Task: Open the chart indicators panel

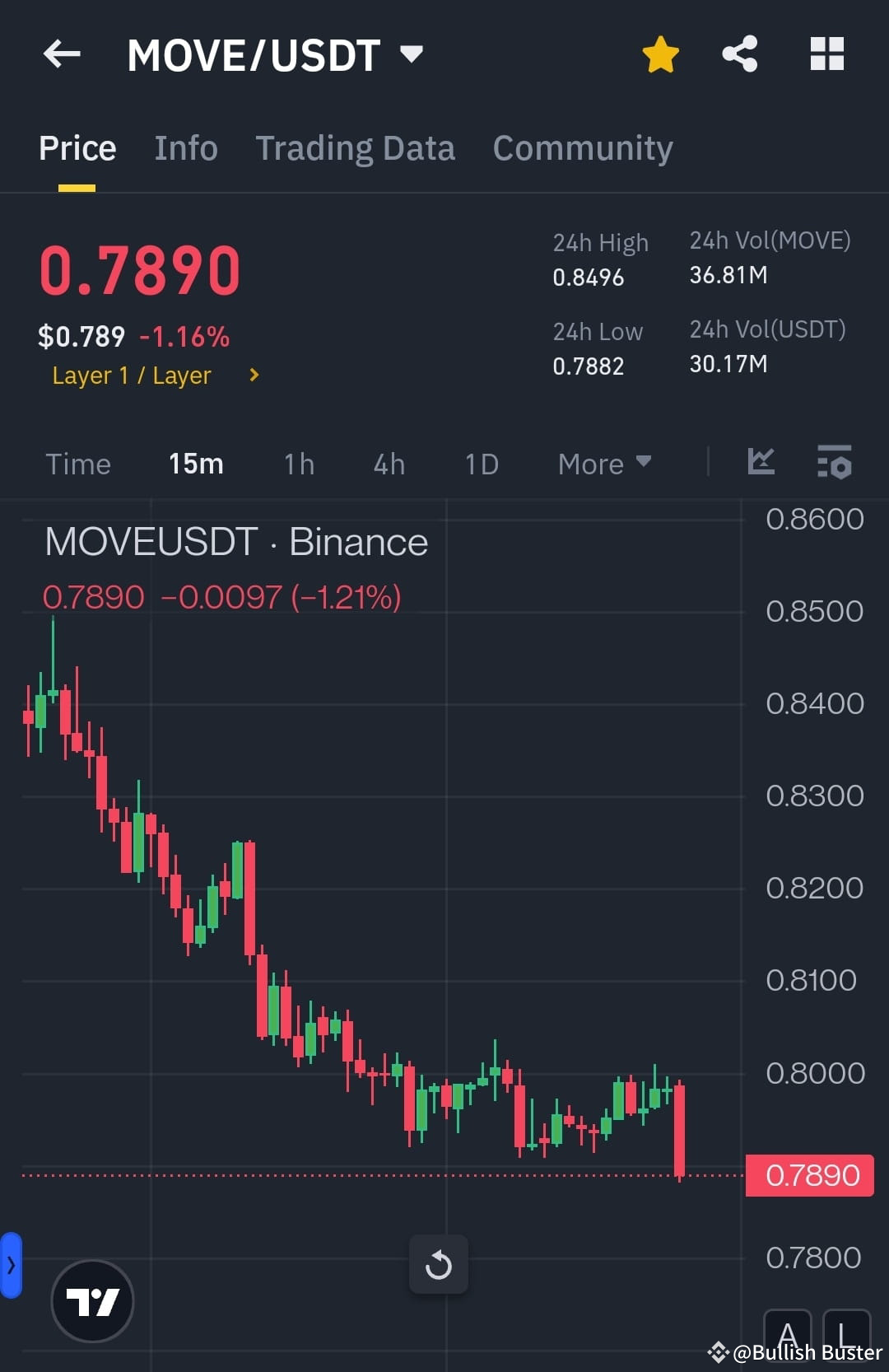Action: click(x=761, y=464)
